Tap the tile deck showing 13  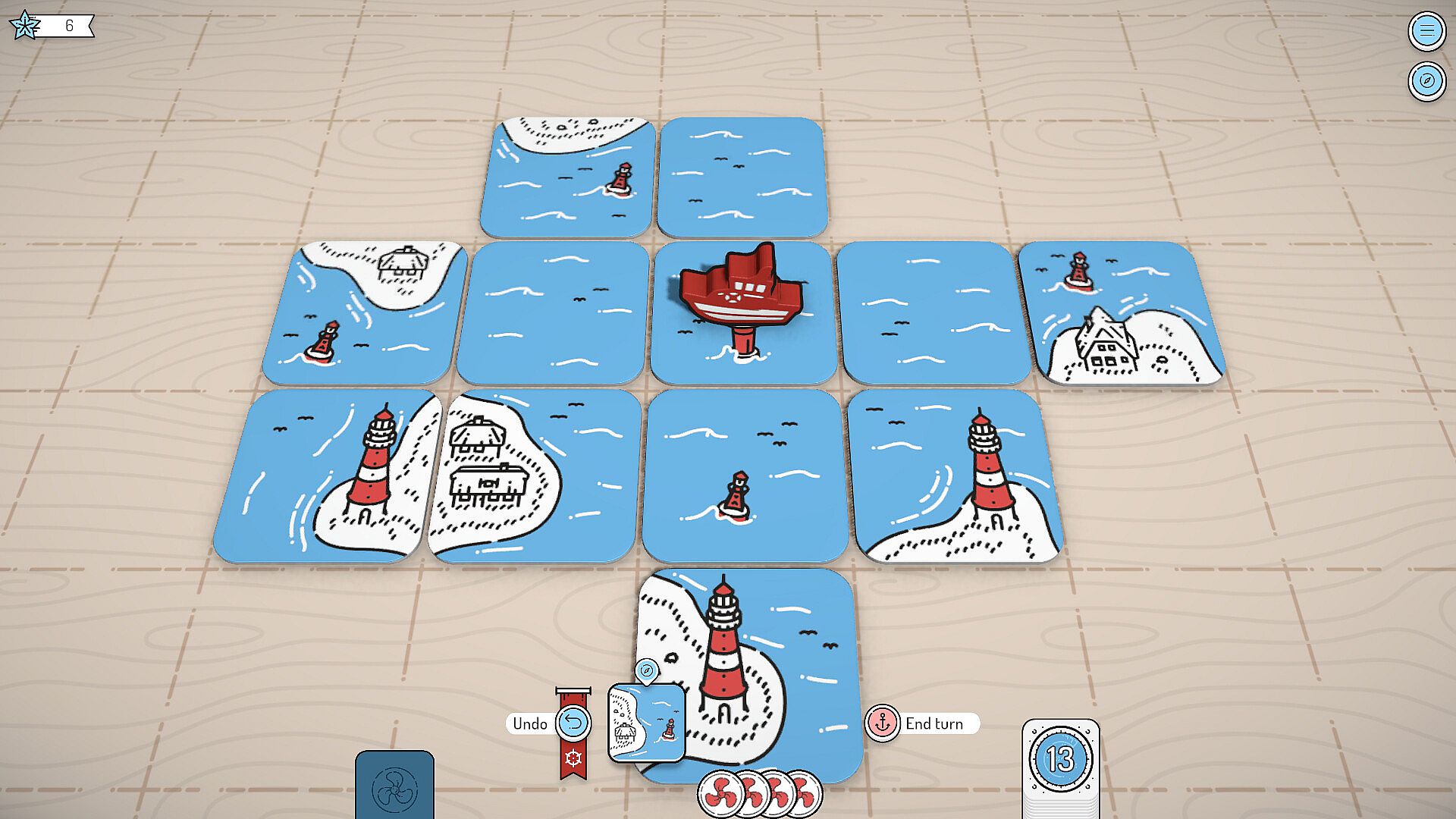click(1060, 759)
